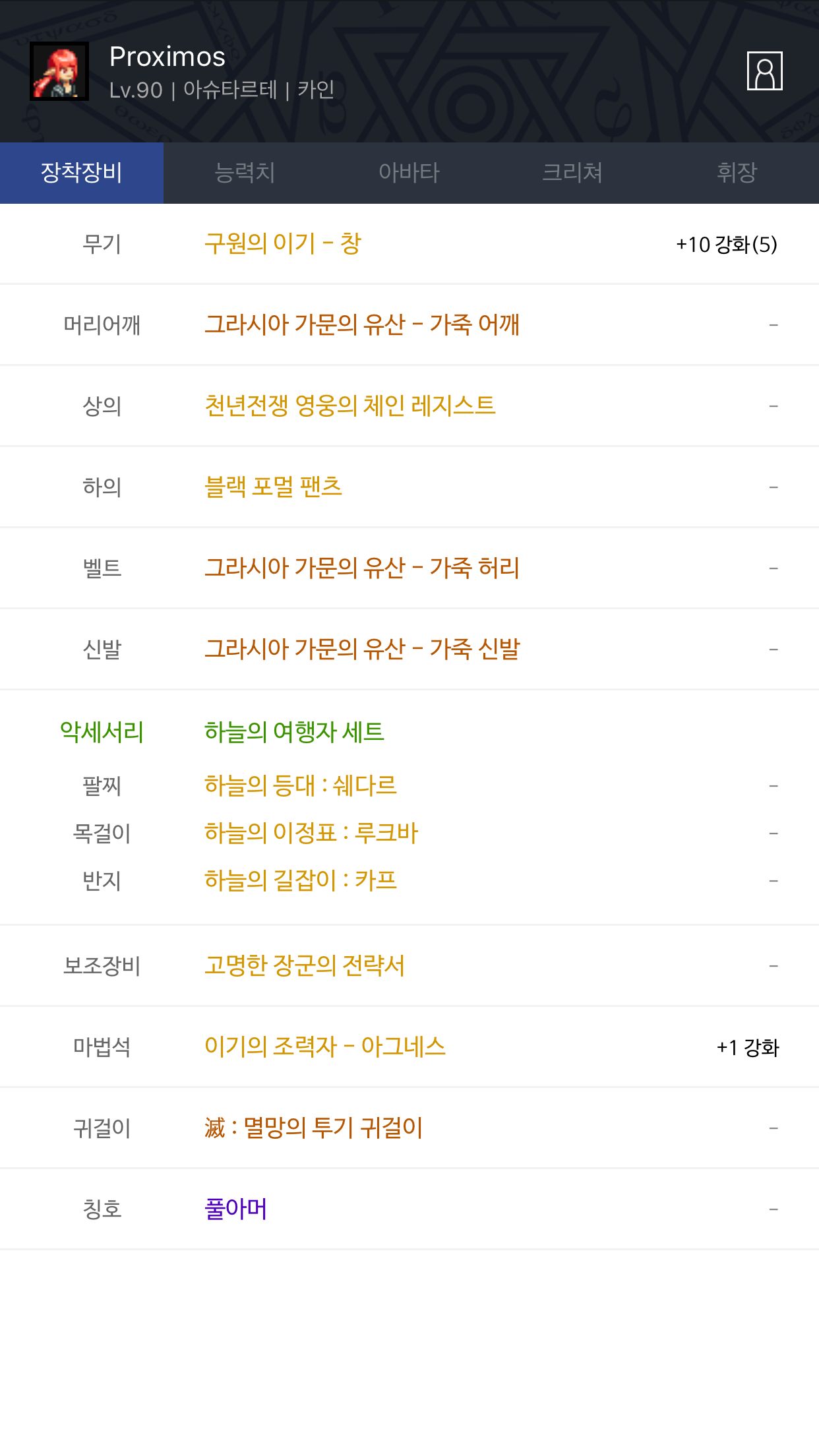
Task: Open 그라시아 가문의 유산 - 가죽 허리 belt
Action: (x=362, y=568)
